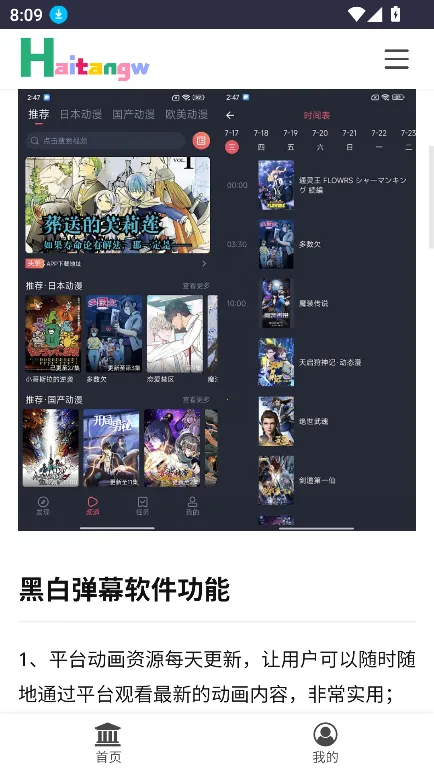The image size is (434, 772).
Task: Open the app screenshot image
Action: 217,310
